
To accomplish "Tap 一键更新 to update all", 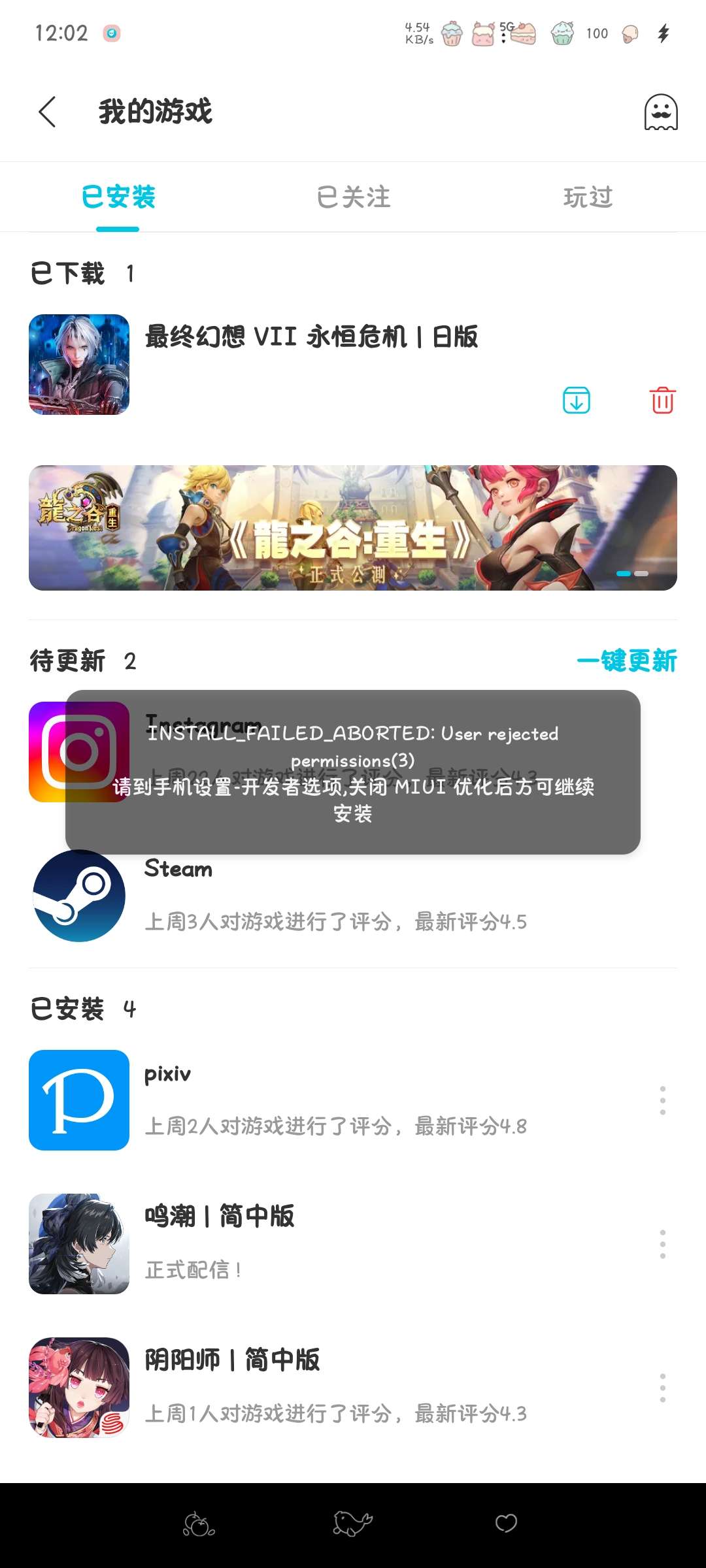I will pyautogui.click(x=626, y=661).
